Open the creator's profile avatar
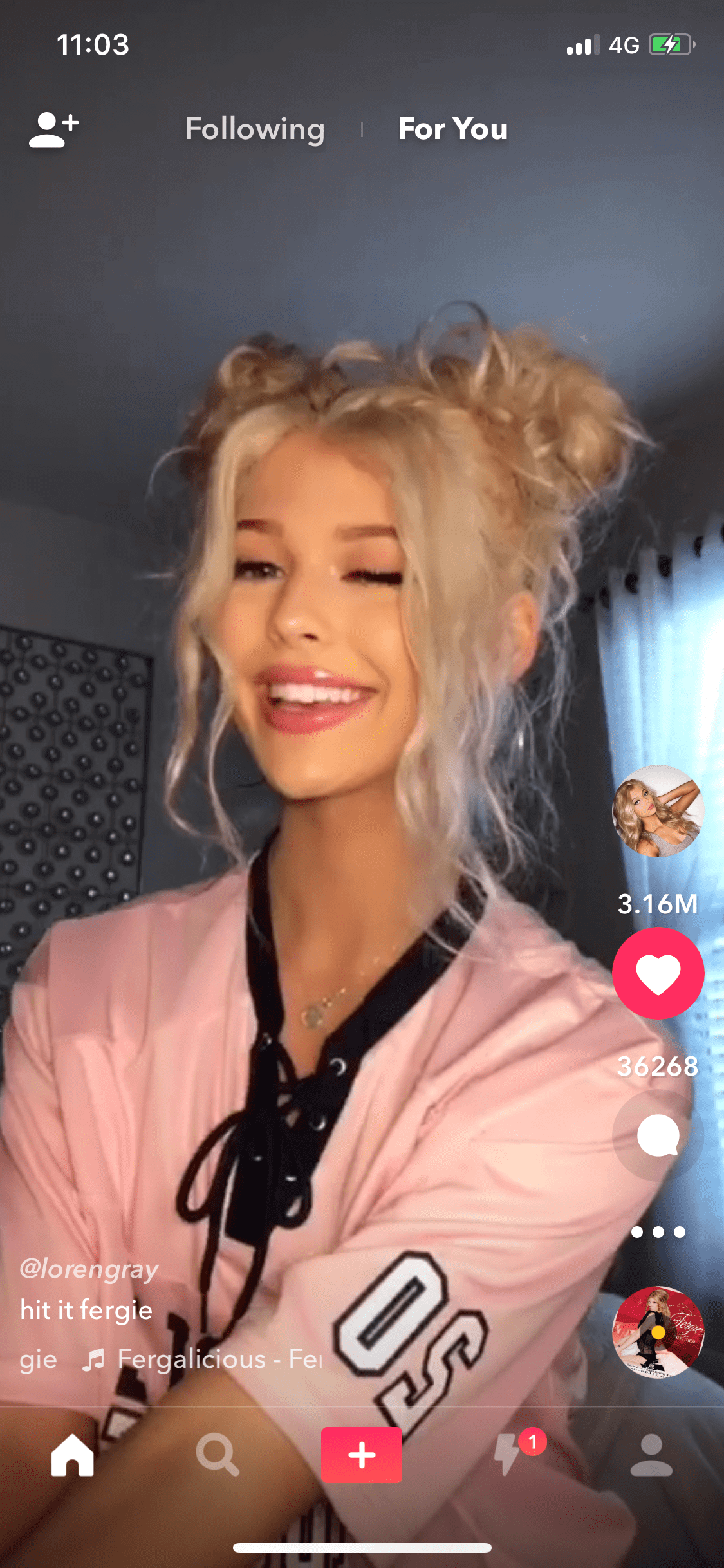The height and width of the screenshot is (1568, 724). pos(658,810)
